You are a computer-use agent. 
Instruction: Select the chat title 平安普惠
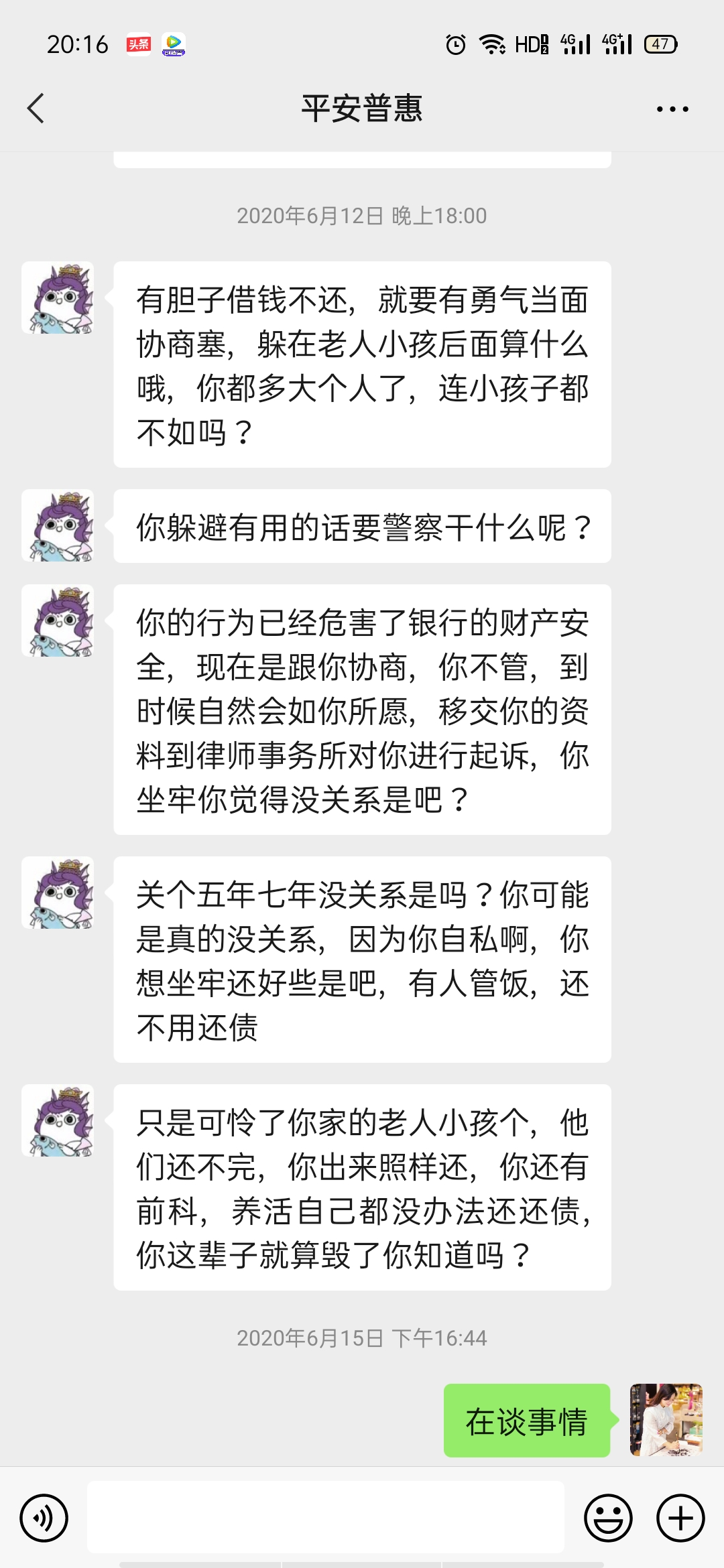tap(362, 107)
